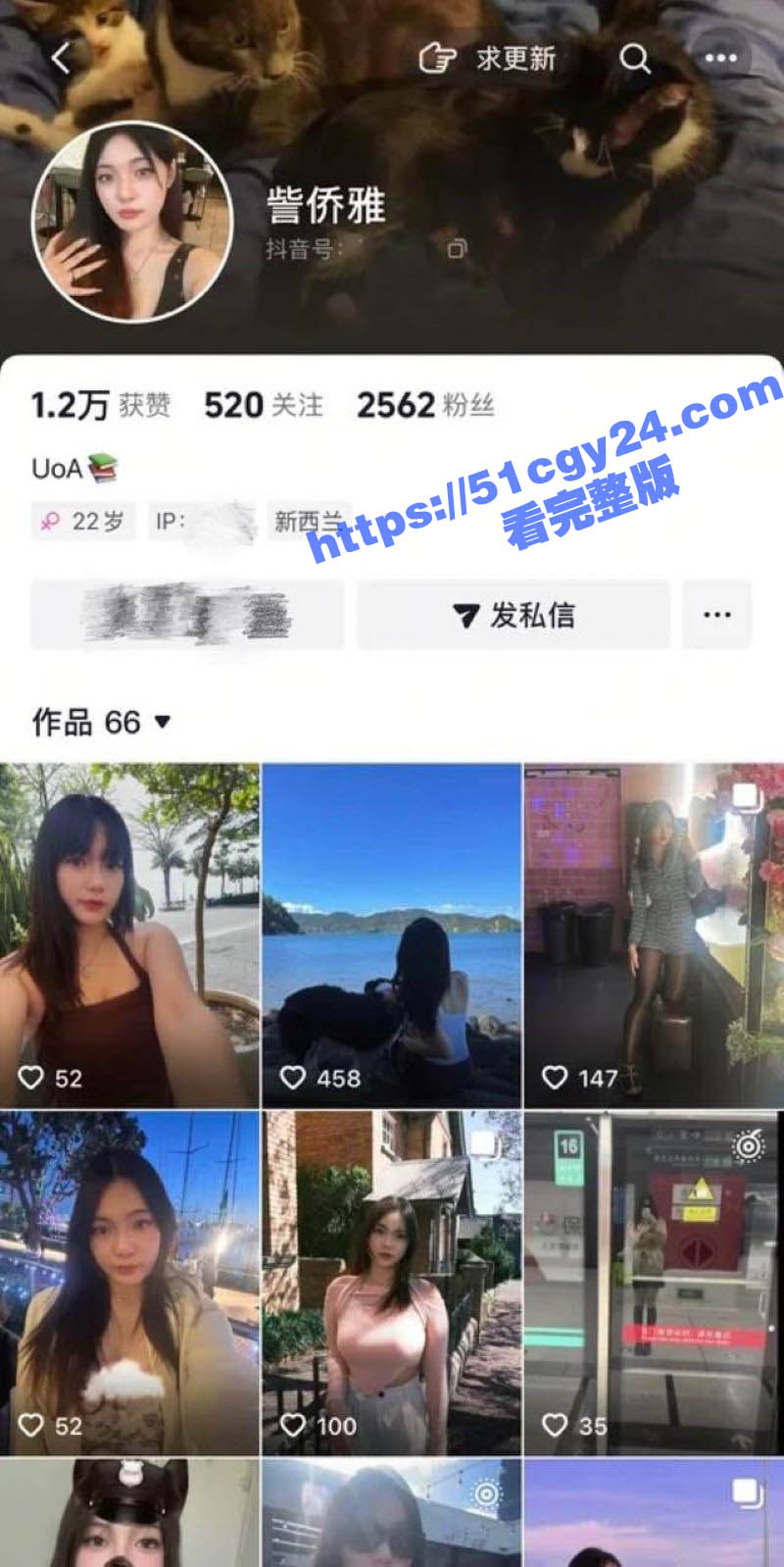784x1567 pixels.
Task: Open the subway mirror video with 35 likes
Action: (654, 1283)
